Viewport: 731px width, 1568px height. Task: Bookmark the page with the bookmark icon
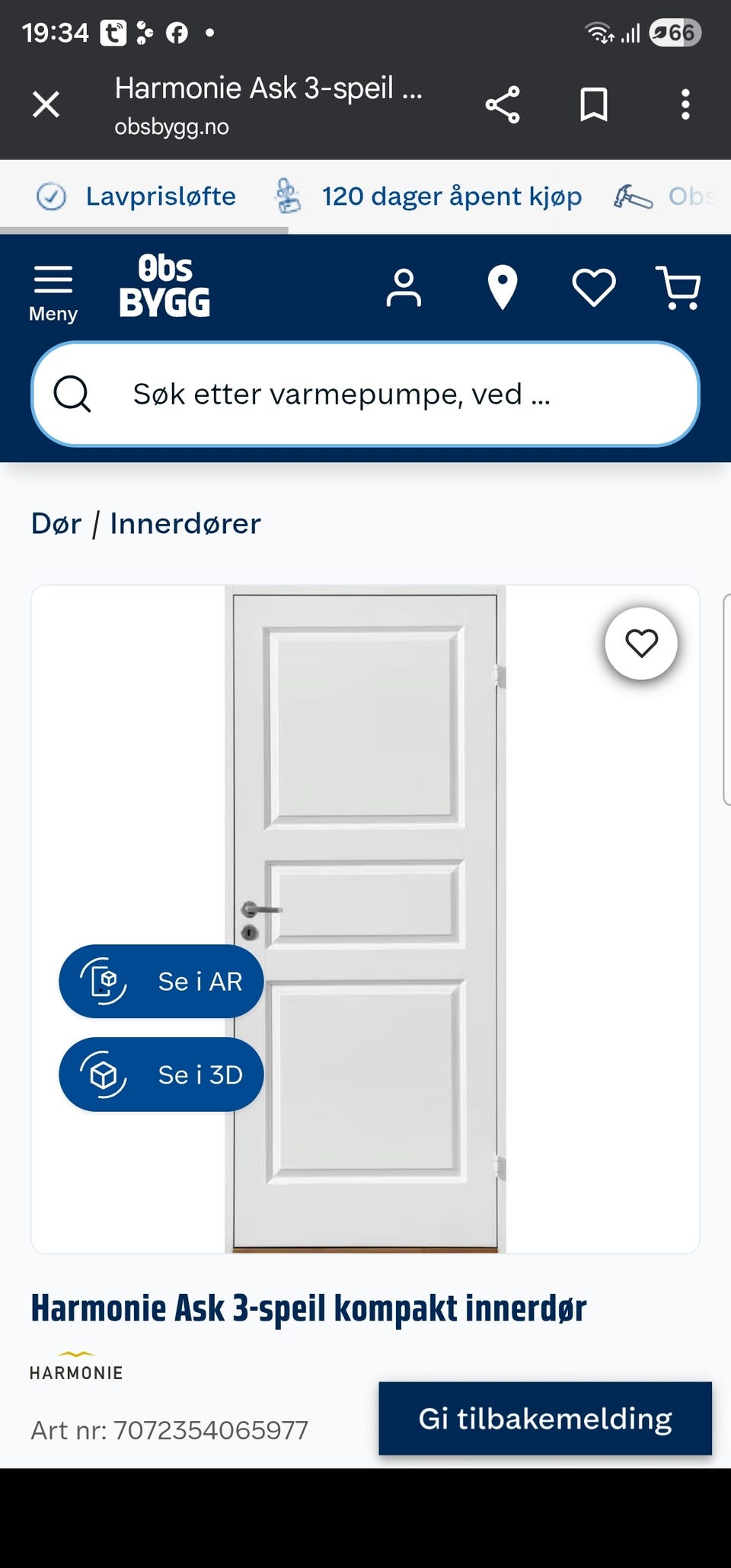click(x=594, y=105)
